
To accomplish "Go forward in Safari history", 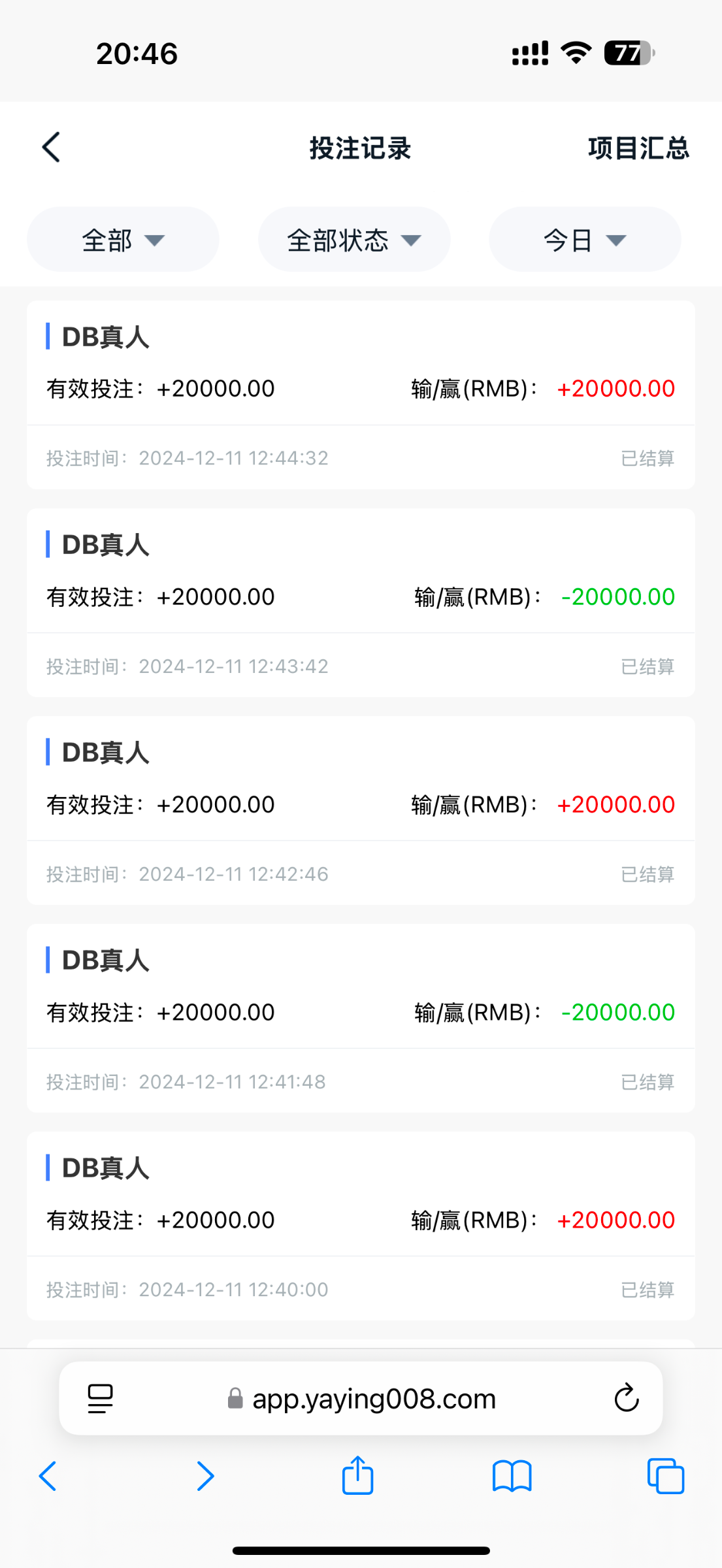I will (x=205, y=1476).
